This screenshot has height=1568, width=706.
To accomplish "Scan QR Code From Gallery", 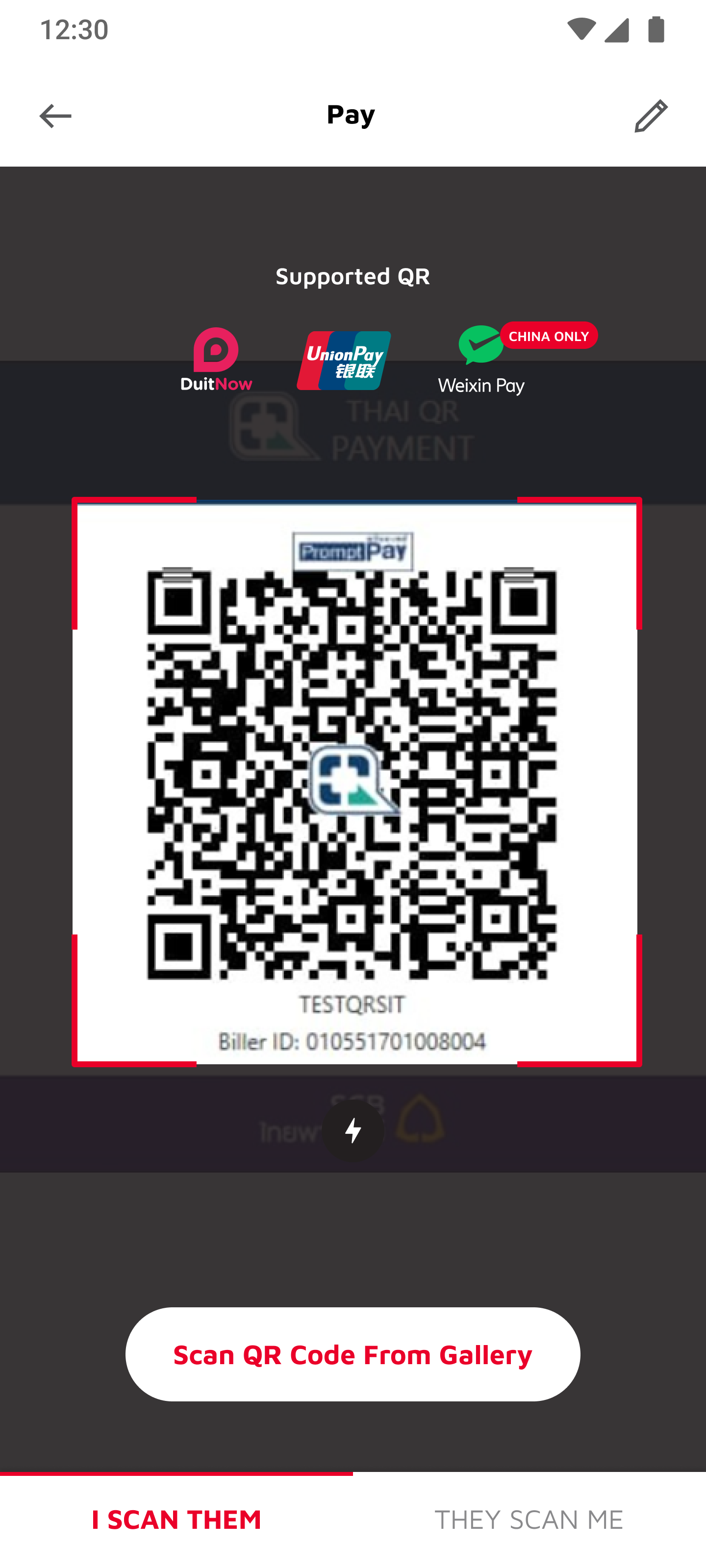I will tap(353, 1354).
